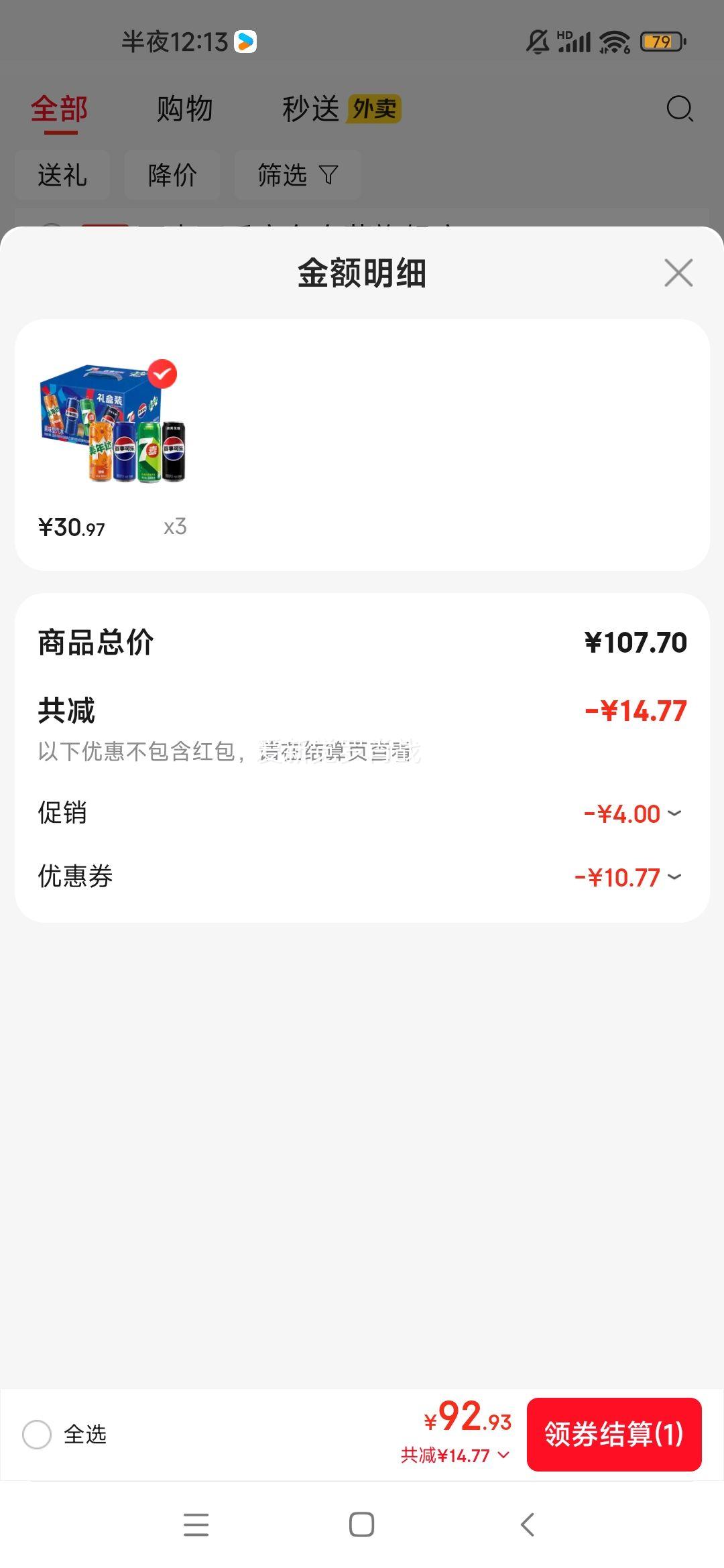Collapse the 共减¥14.77 summary
Screen dimensions: 724x1568
pos(455,1455)
